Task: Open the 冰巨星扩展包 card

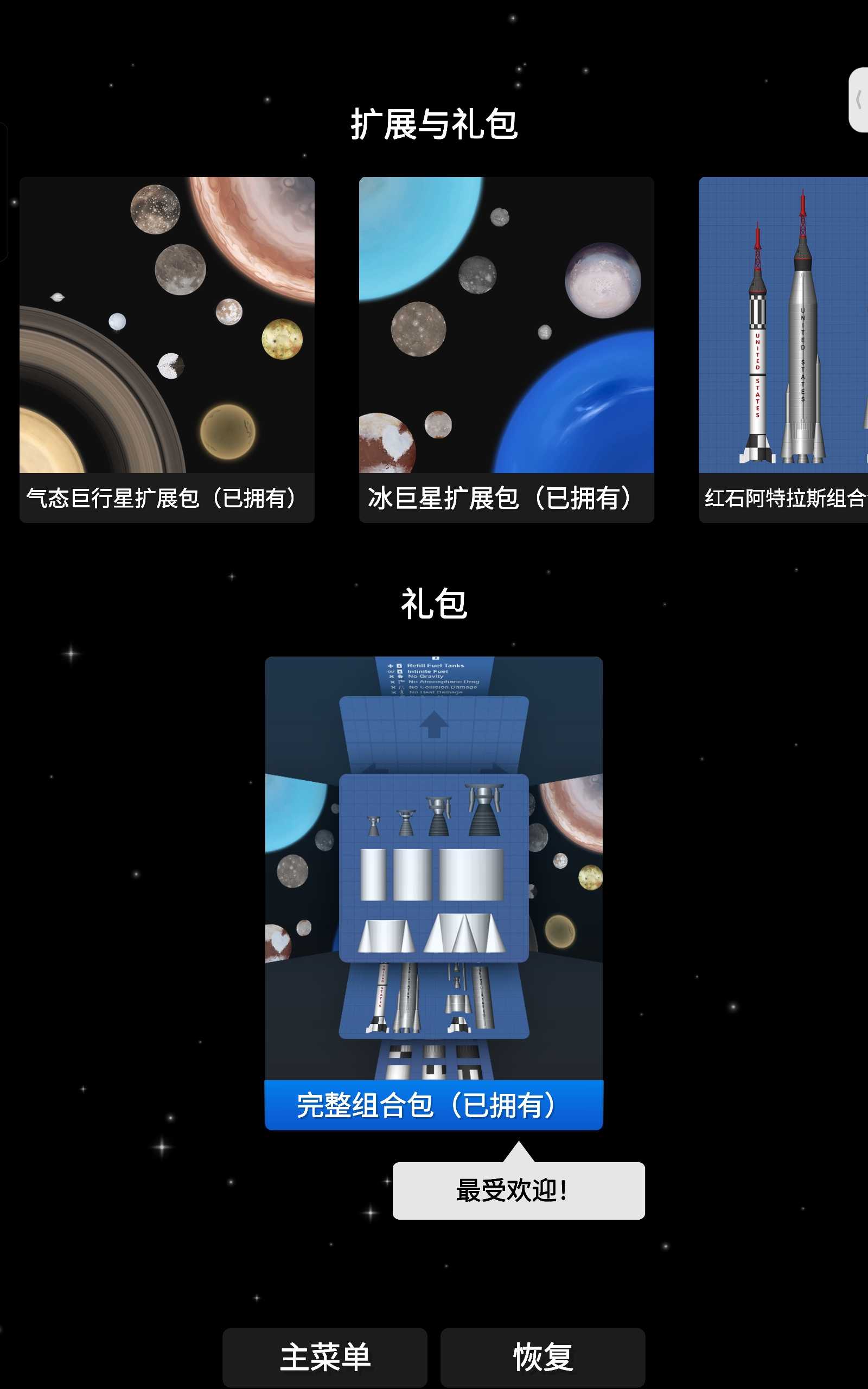Action: [506, 349]
